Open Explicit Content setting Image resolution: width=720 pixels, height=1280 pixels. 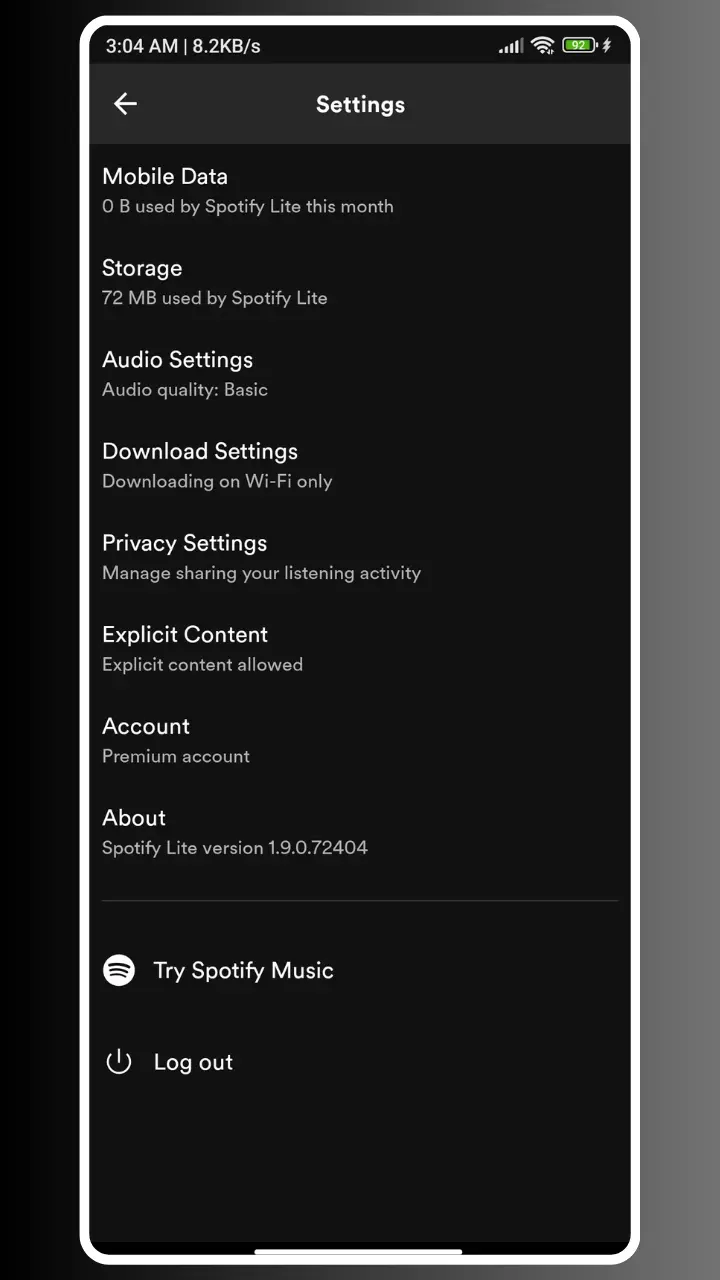360,649
